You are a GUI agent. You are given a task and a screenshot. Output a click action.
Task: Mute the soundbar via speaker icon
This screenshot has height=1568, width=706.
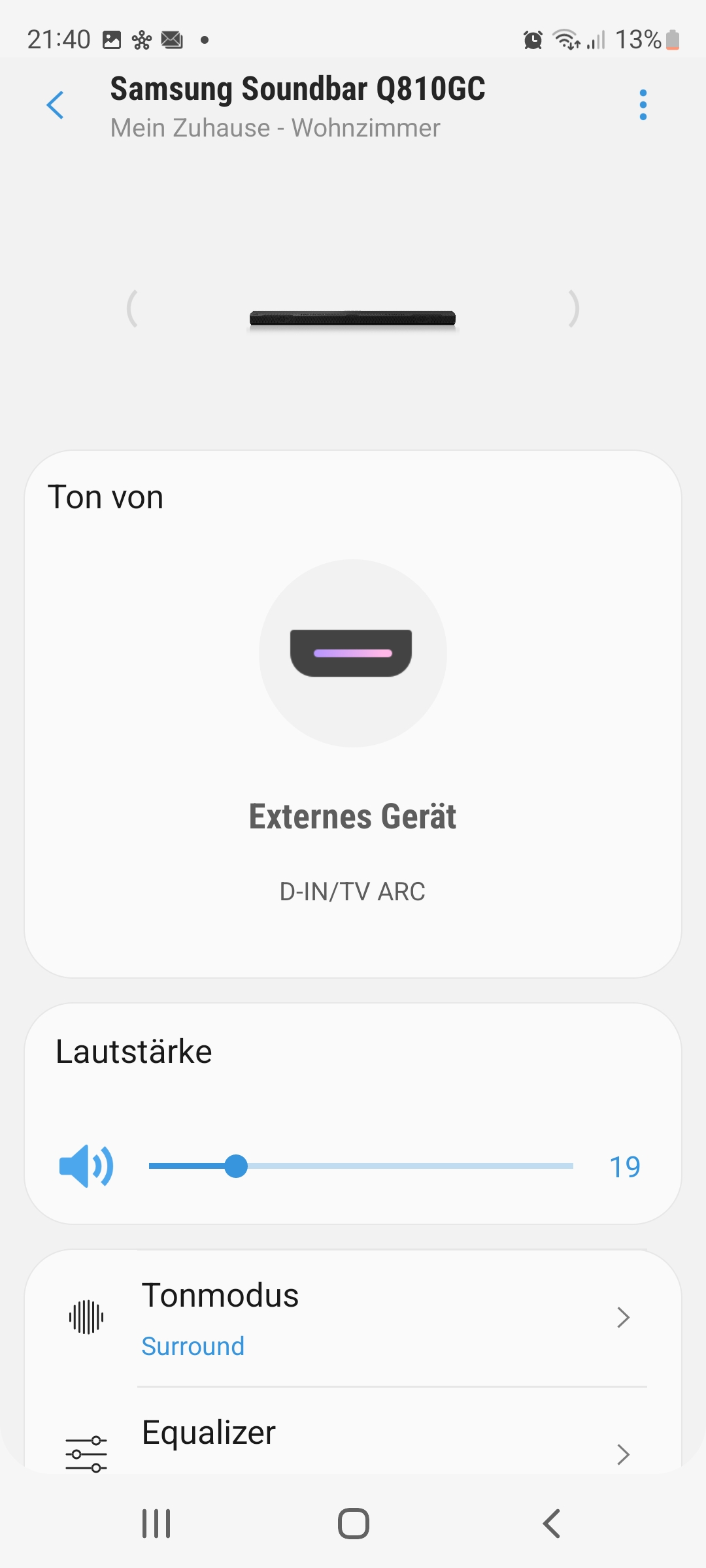[86, 1166]
